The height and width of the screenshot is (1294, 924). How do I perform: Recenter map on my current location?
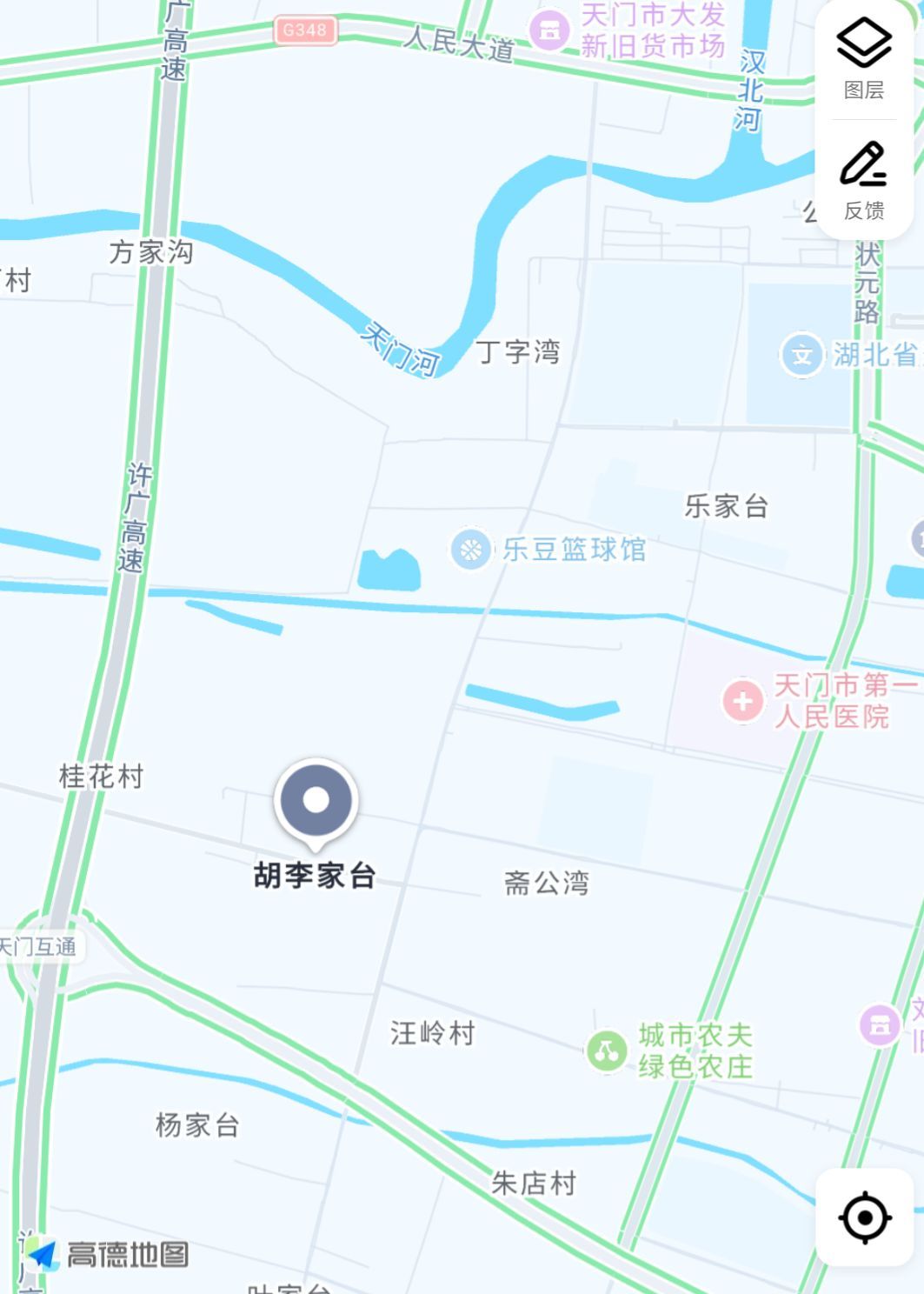click(864, 1217)
